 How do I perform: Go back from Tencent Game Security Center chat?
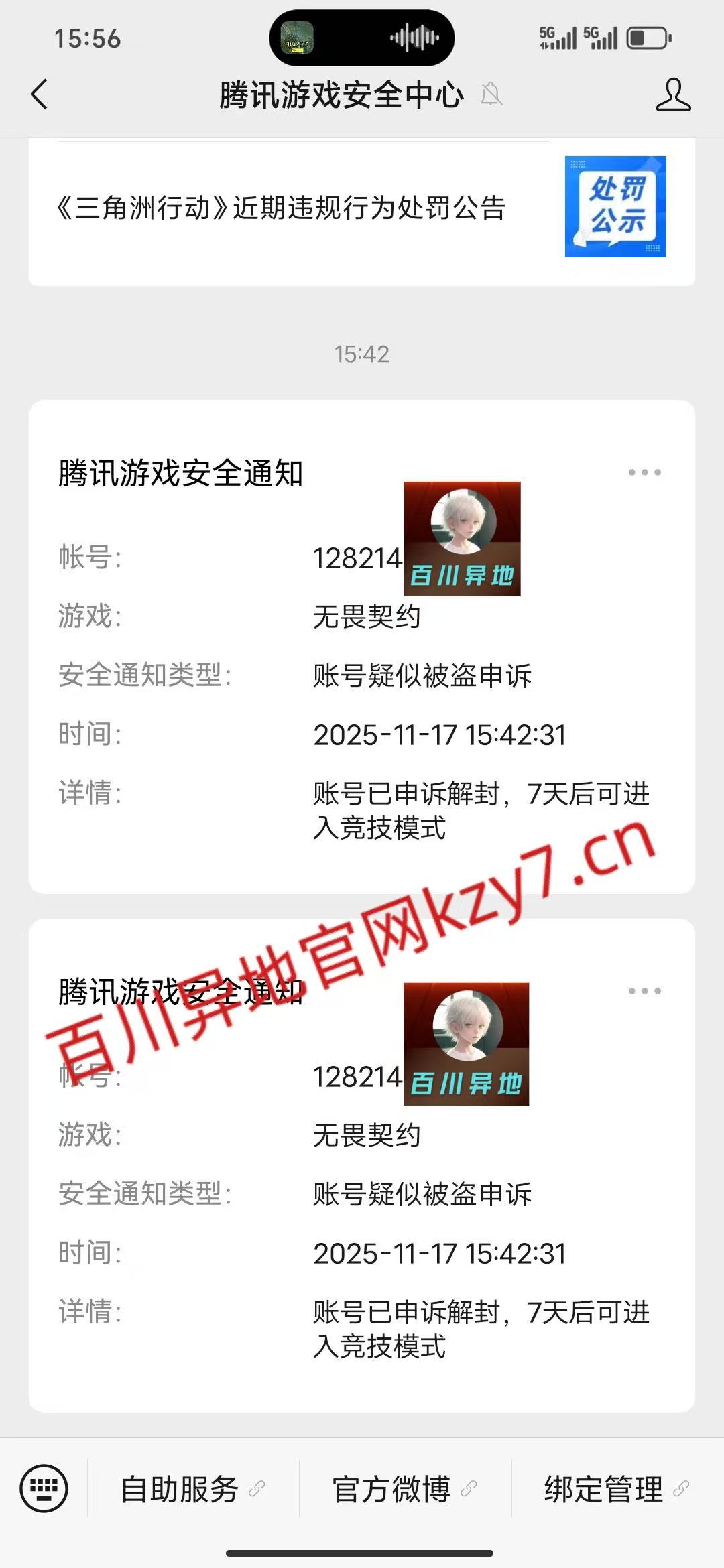[40, 94]
